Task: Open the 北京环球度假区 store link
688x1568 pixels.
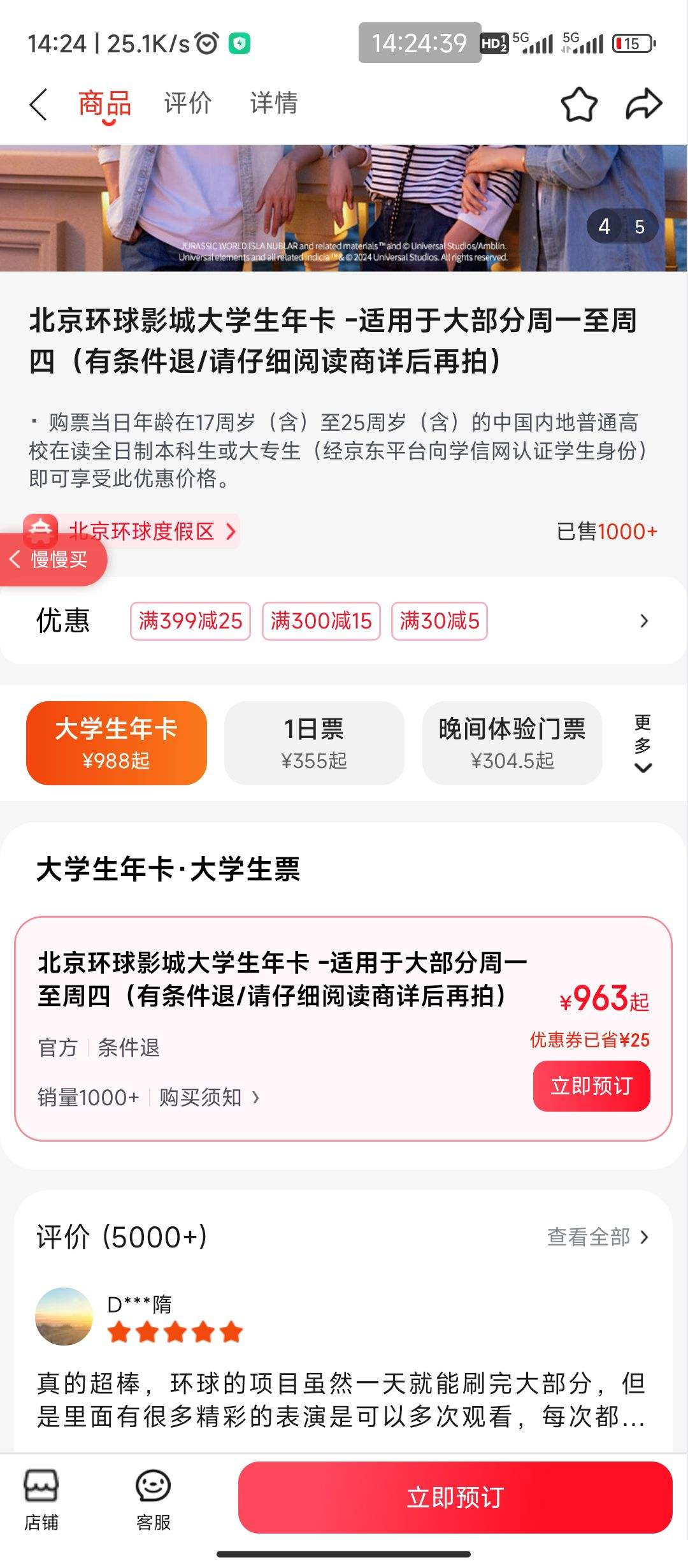Action: [141, 531]
